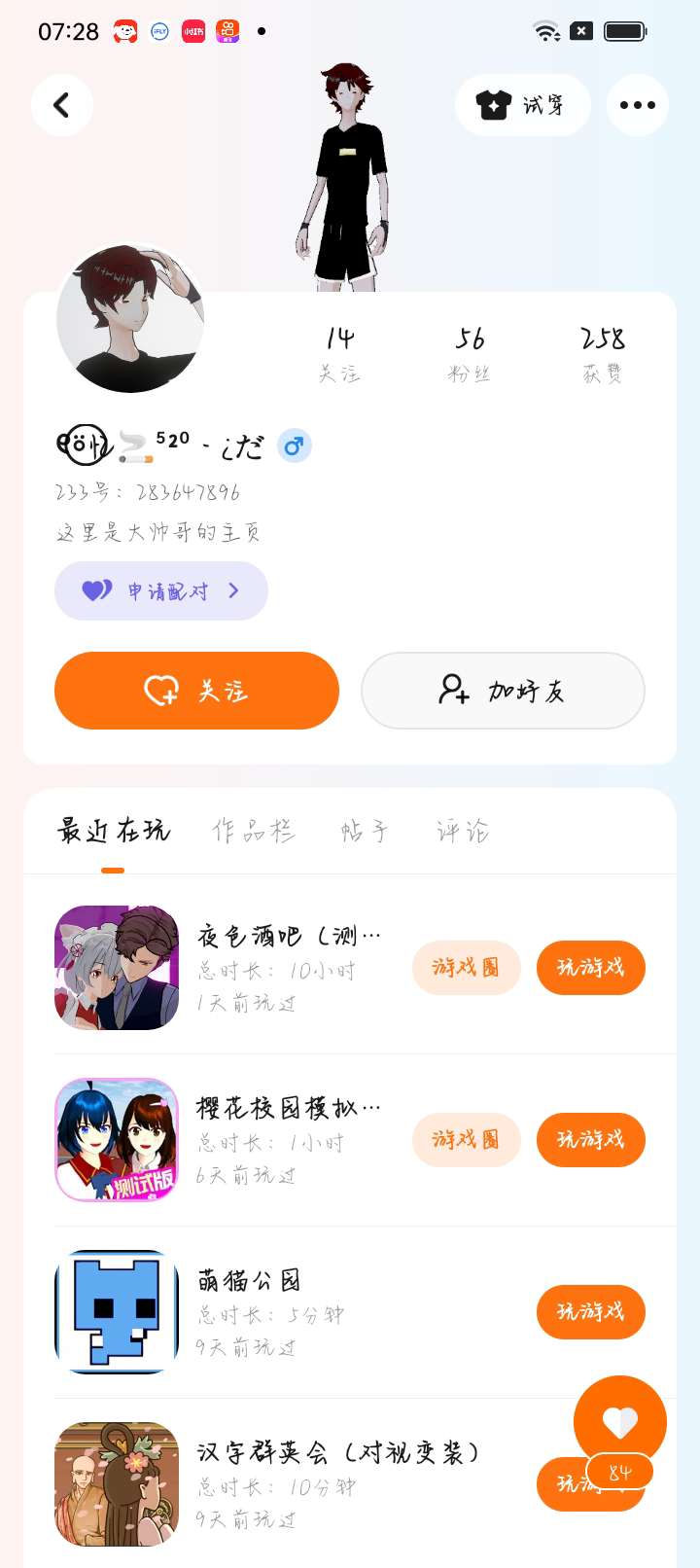The width and height of the screenshot is (700, 1568).
Task: Open the user's profile avatar
Action: (x=130, y=319)
